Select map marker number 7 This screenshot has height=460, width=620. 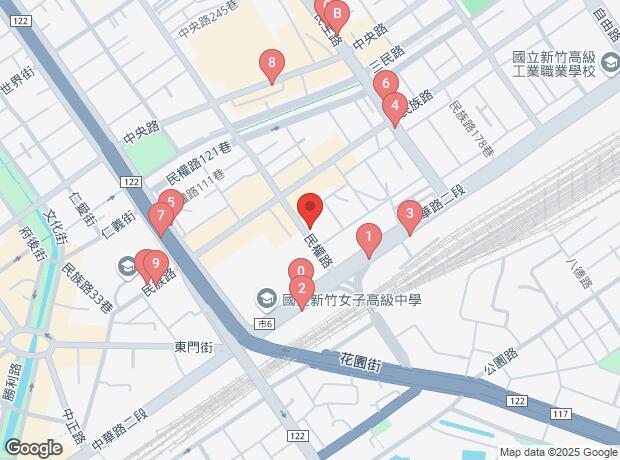click(x=159, y=216)
